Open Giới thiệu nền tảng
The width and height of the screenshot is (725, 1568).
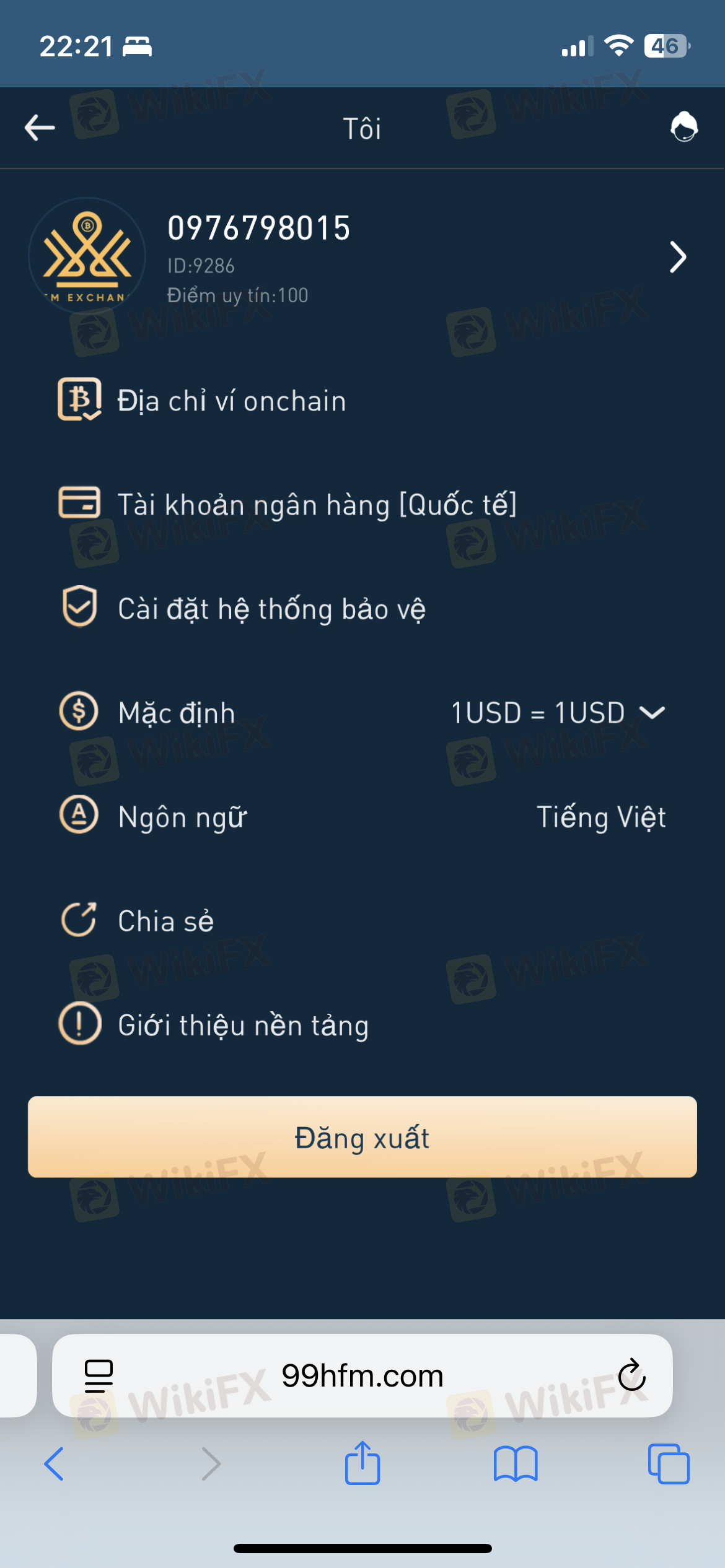click(362, 1024)
